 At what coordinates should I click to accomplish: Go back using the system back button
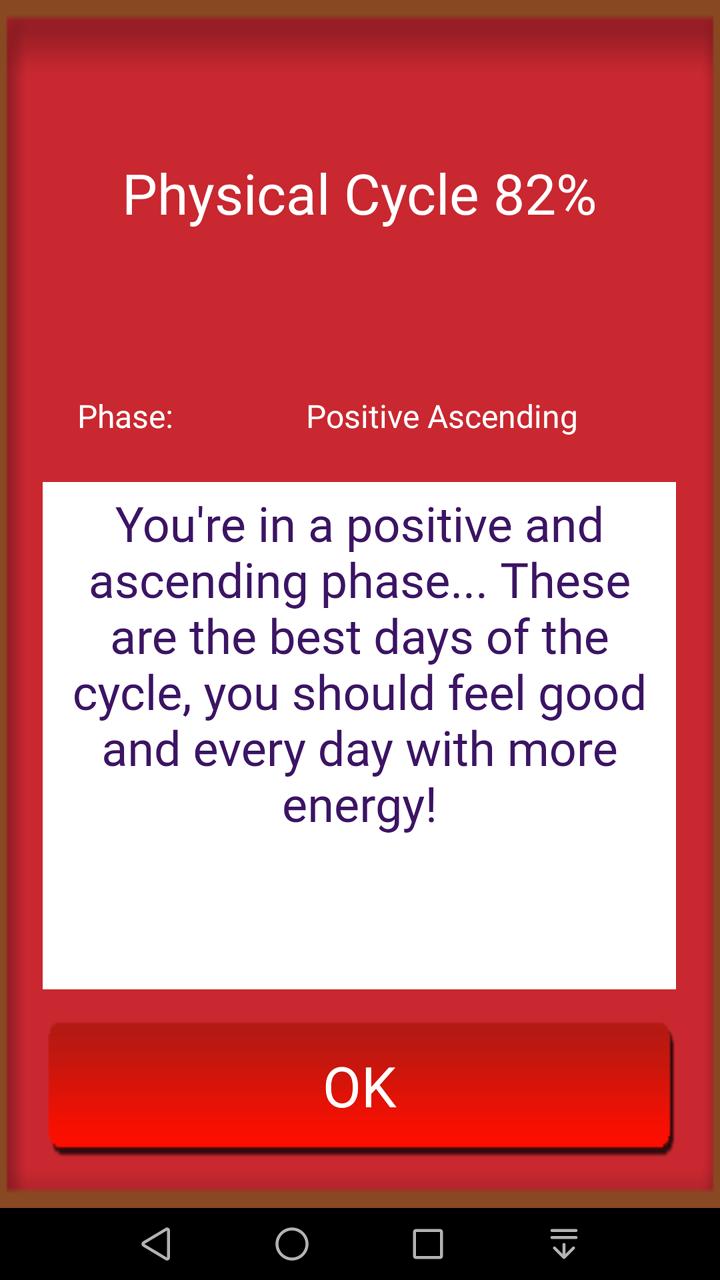156,1244
